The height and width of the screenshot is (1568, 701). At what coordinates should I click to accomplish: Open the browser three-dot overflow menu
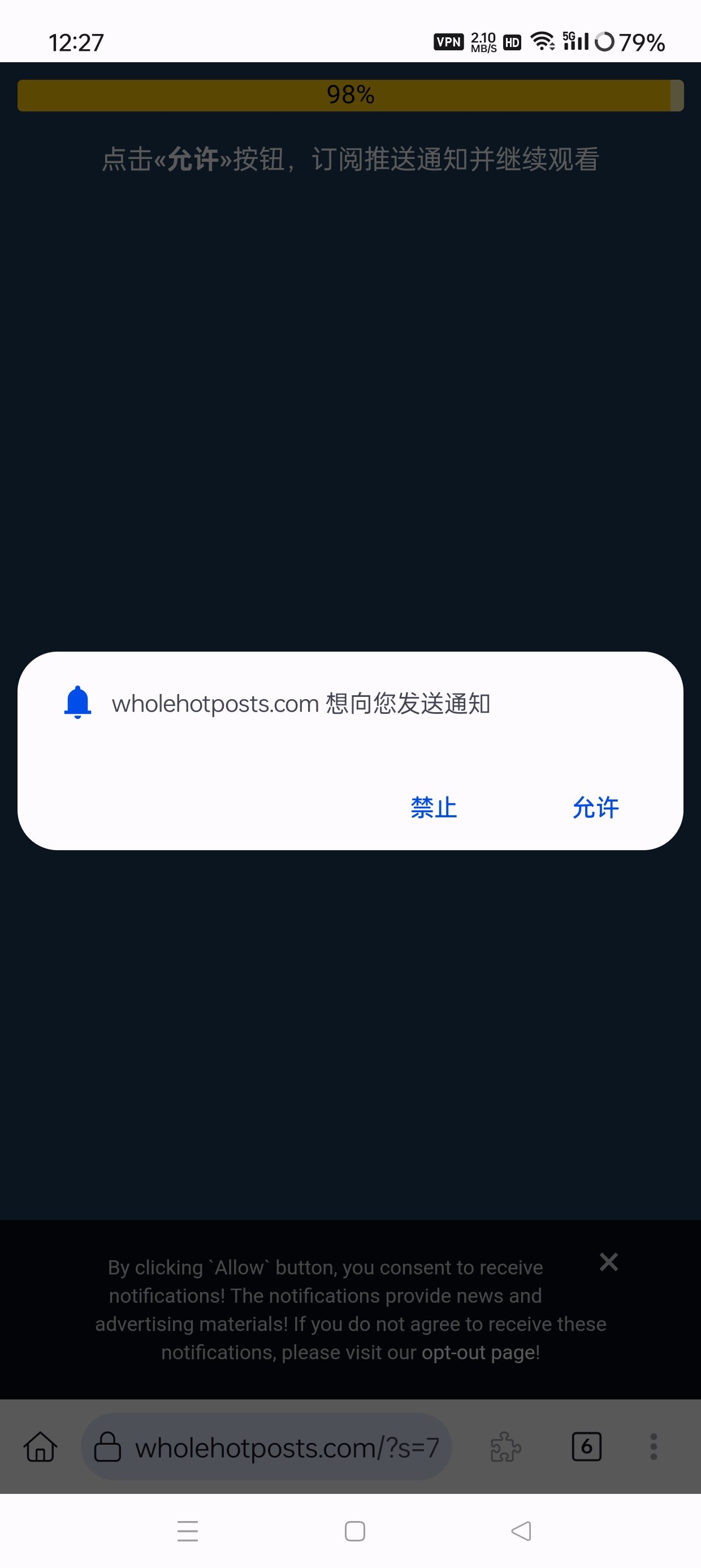click(654, 1448)
